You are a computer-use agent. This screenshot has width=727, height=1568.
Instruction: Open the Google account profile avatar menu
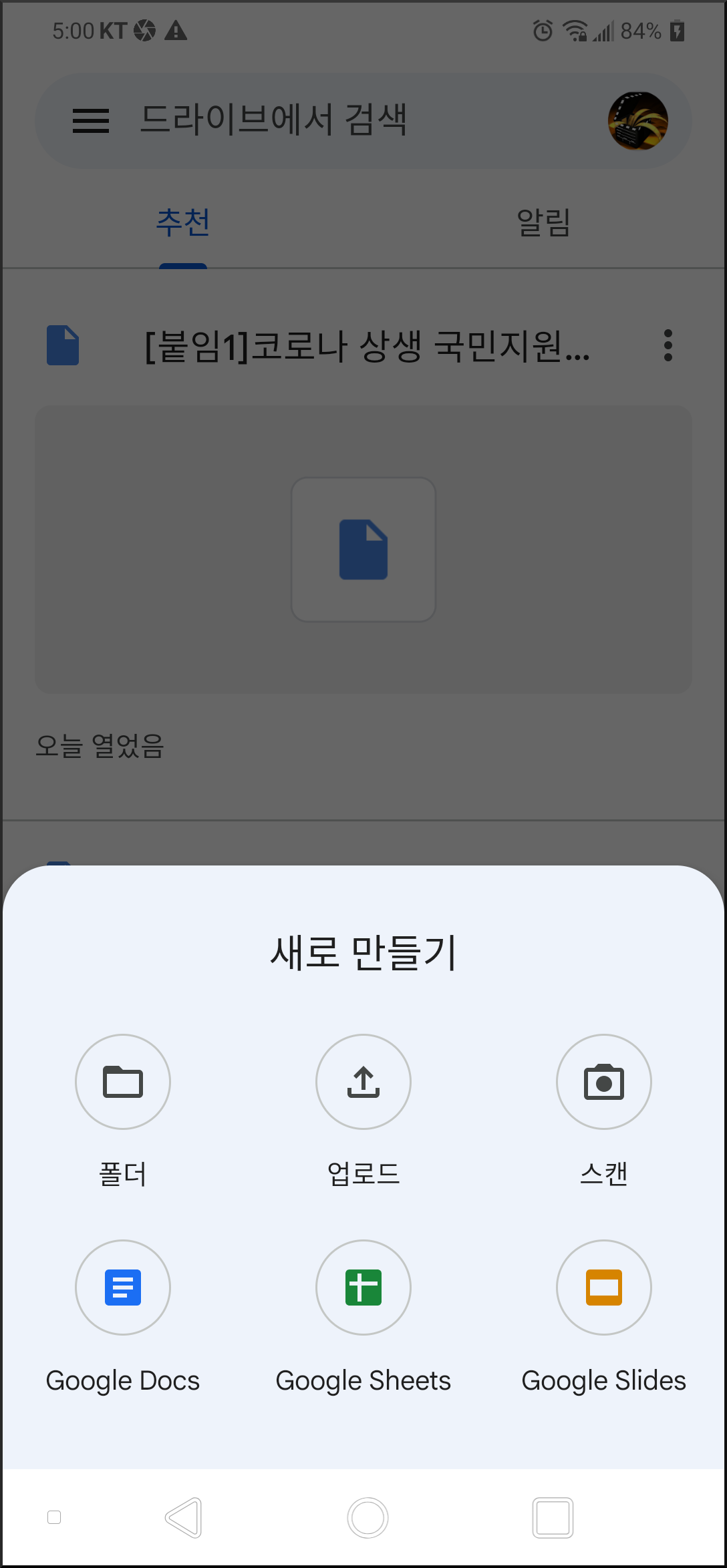(x=637, y=121)
